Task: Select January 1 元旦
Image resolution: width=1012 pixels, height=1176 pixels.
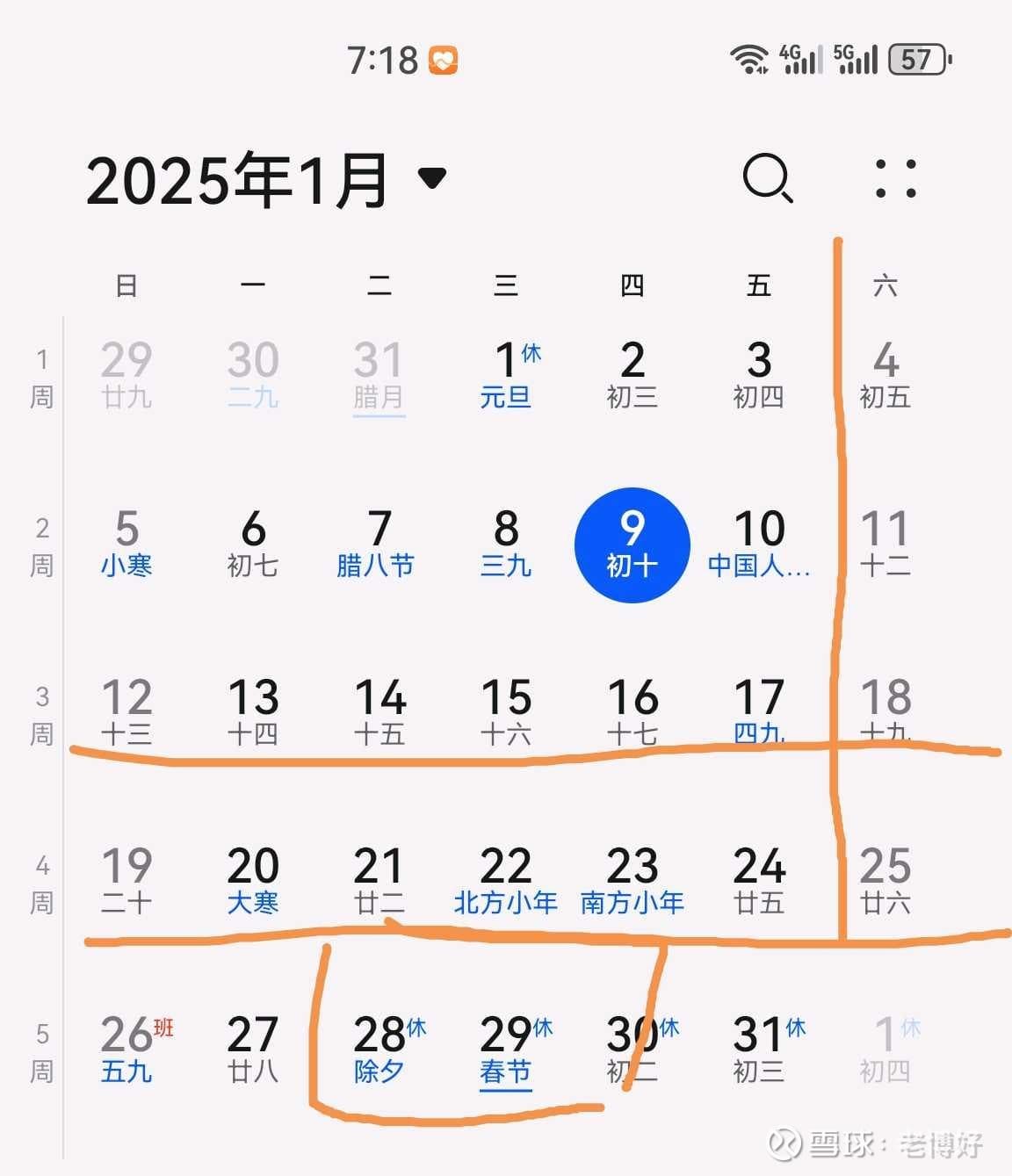Action: click(x=506, y=375)
